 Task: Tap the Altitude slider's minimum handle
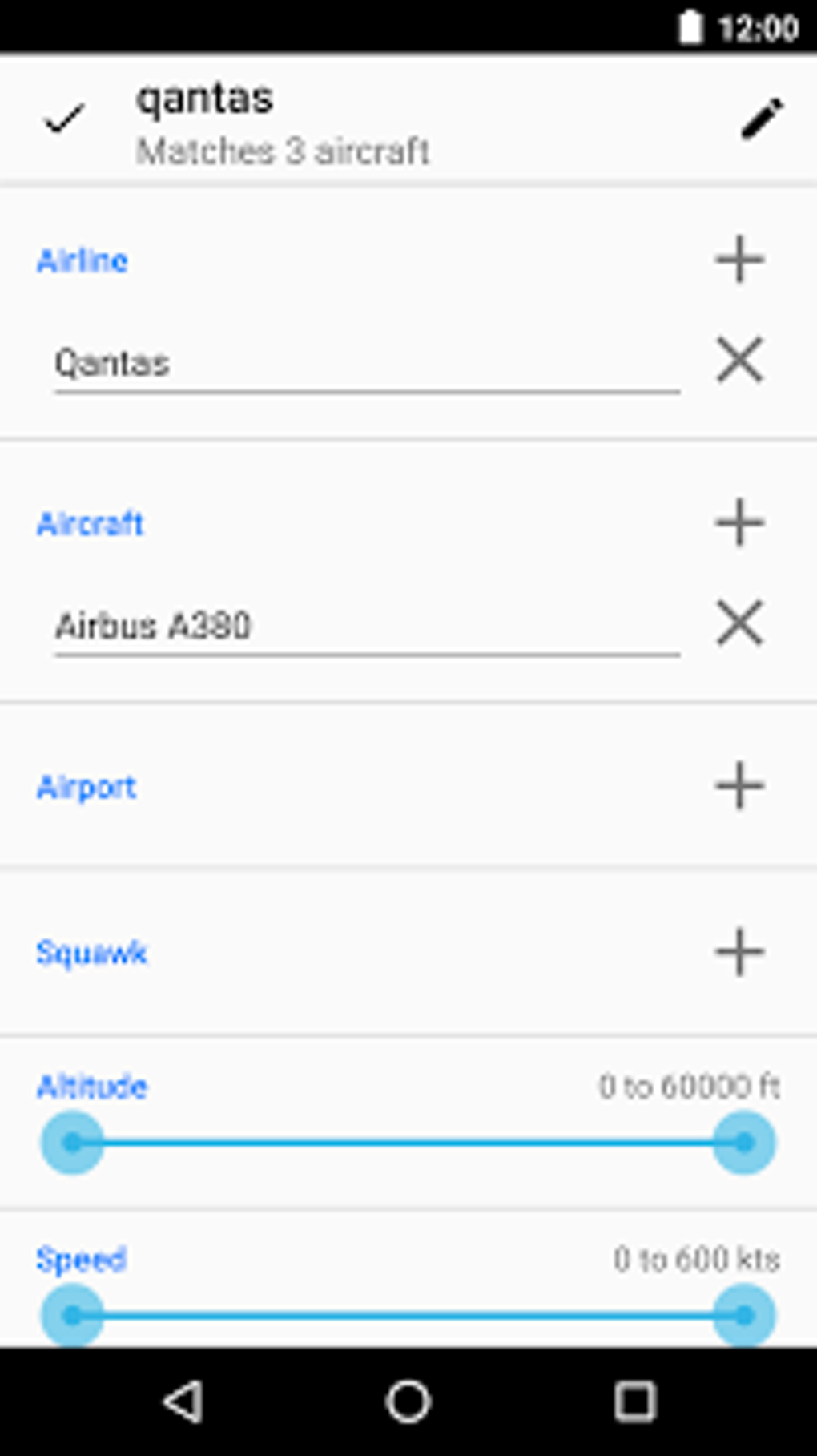(72, 1142)
